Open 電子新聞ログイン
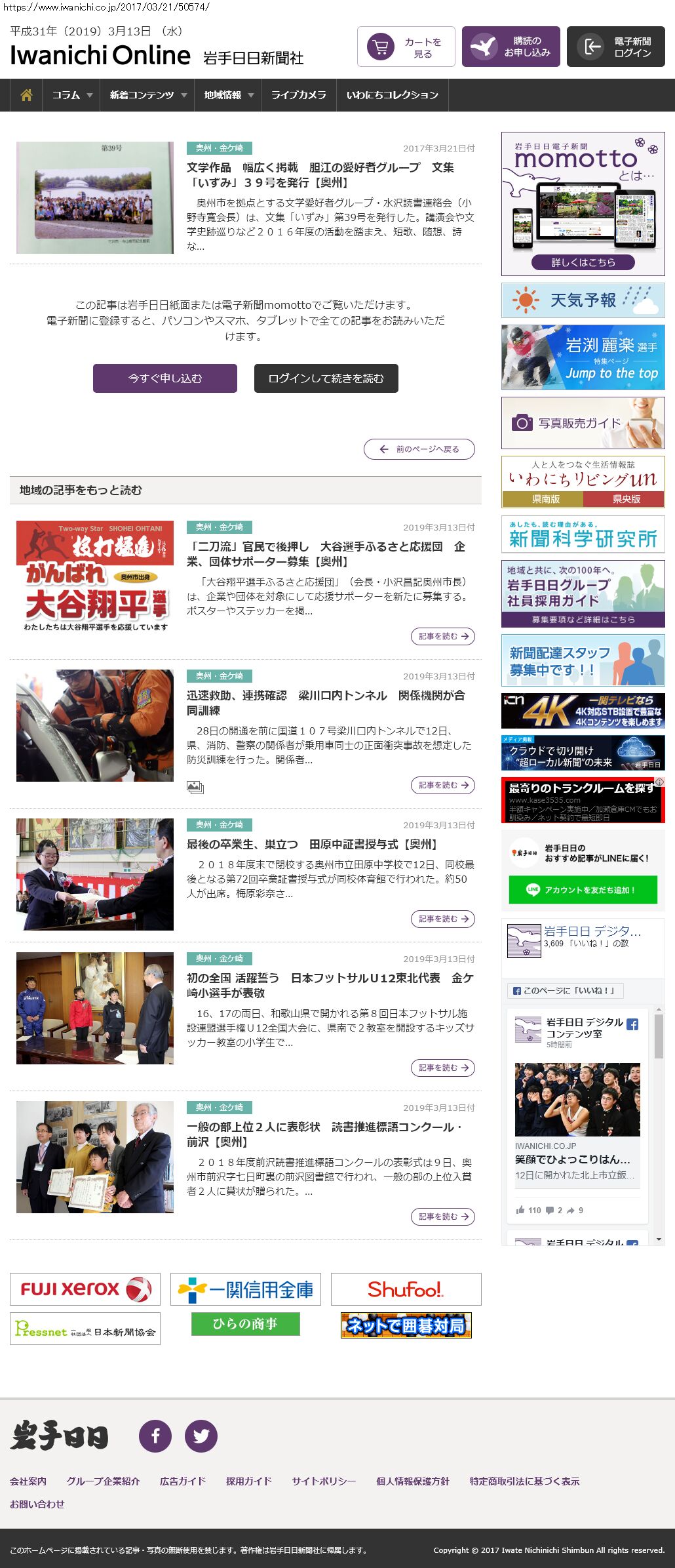The height and width of the screenshot is (1568, 675). [616, 47]
